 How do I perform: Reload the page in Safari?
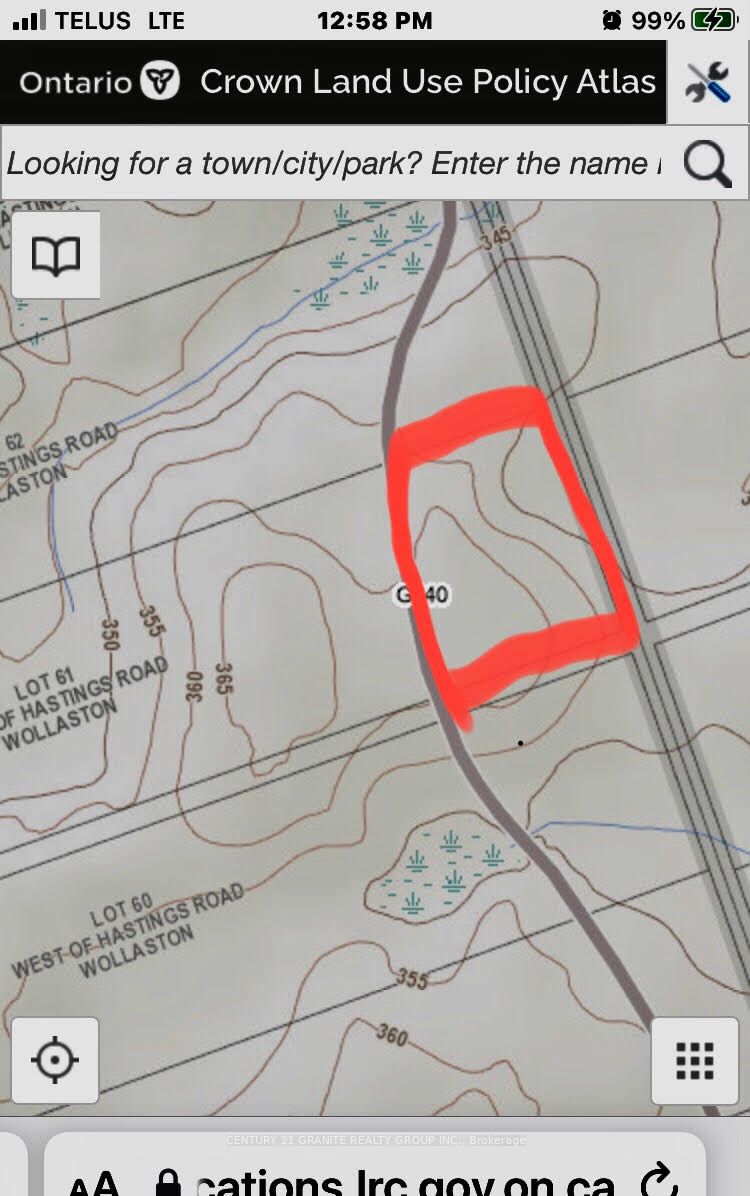pos(659,1180)
